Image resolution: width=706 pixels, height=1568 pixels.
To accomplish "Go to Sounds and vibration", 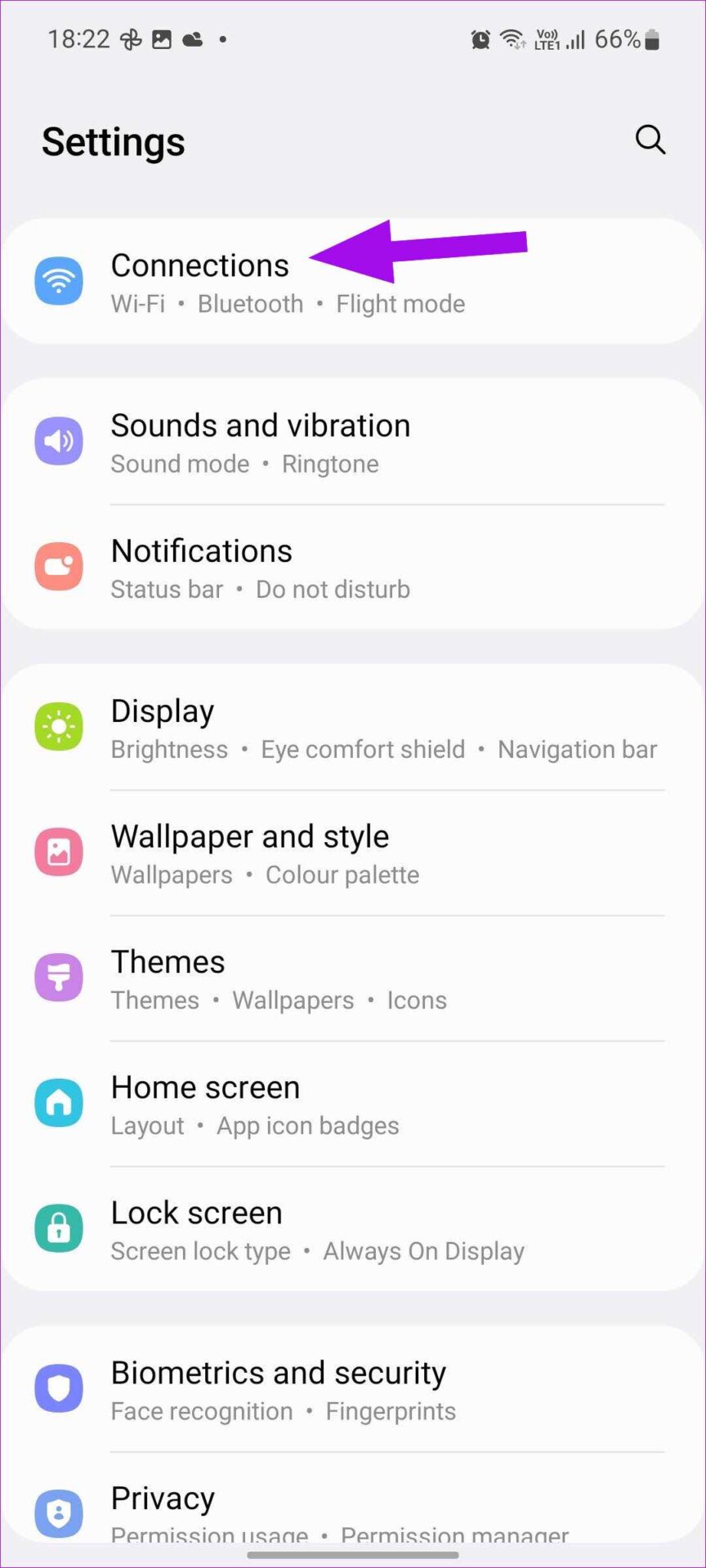I will 260,442.
